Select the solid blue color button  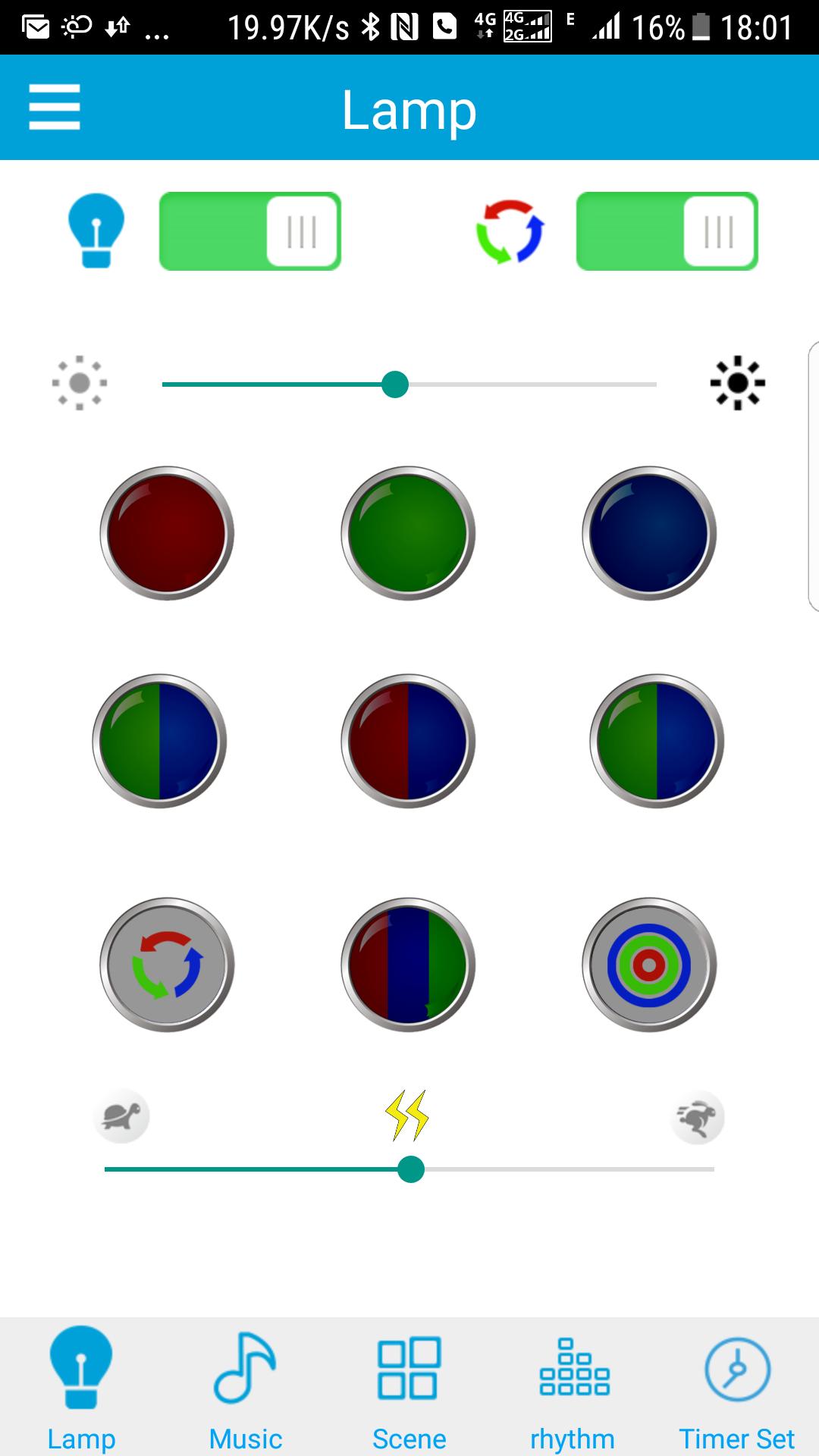(649, 533)
